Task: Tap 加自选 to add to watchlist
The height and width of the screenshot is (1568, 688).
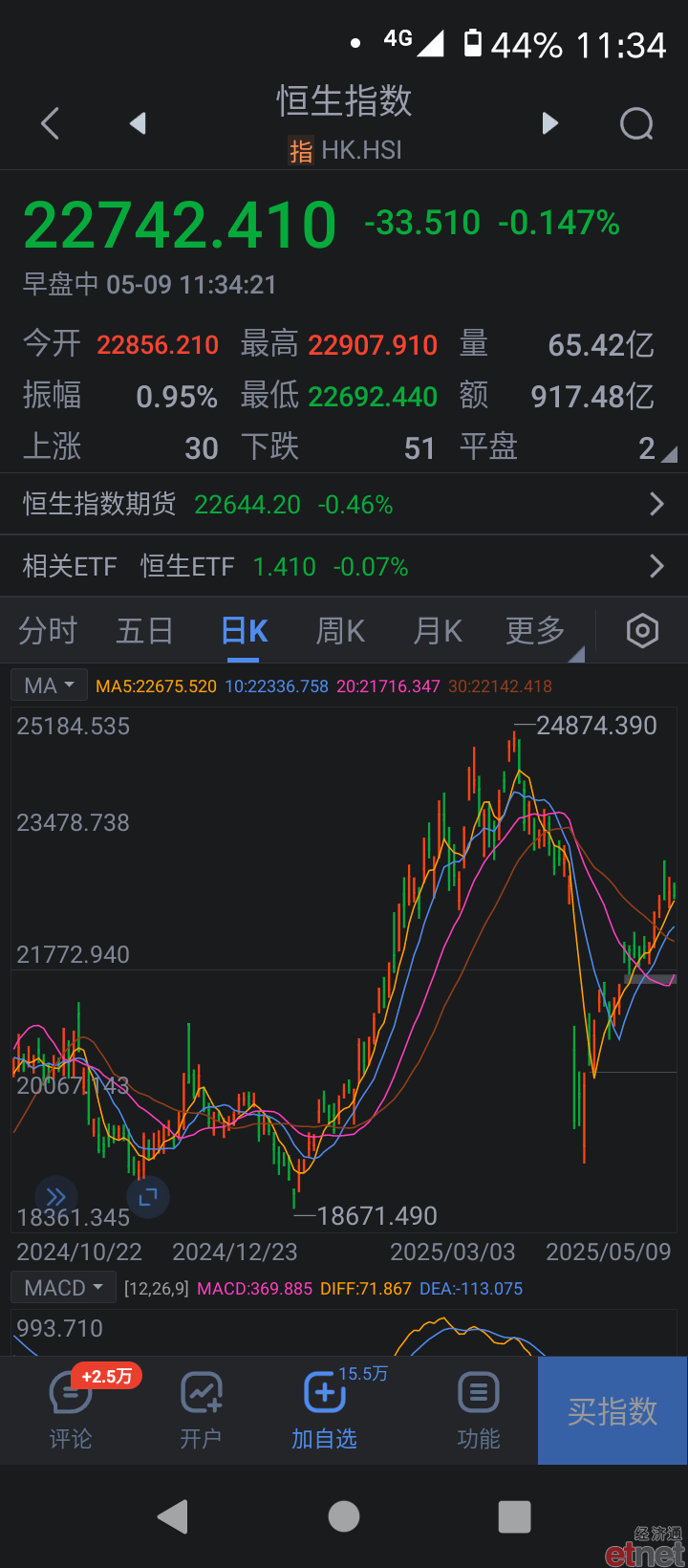Action: point(325,1410)
